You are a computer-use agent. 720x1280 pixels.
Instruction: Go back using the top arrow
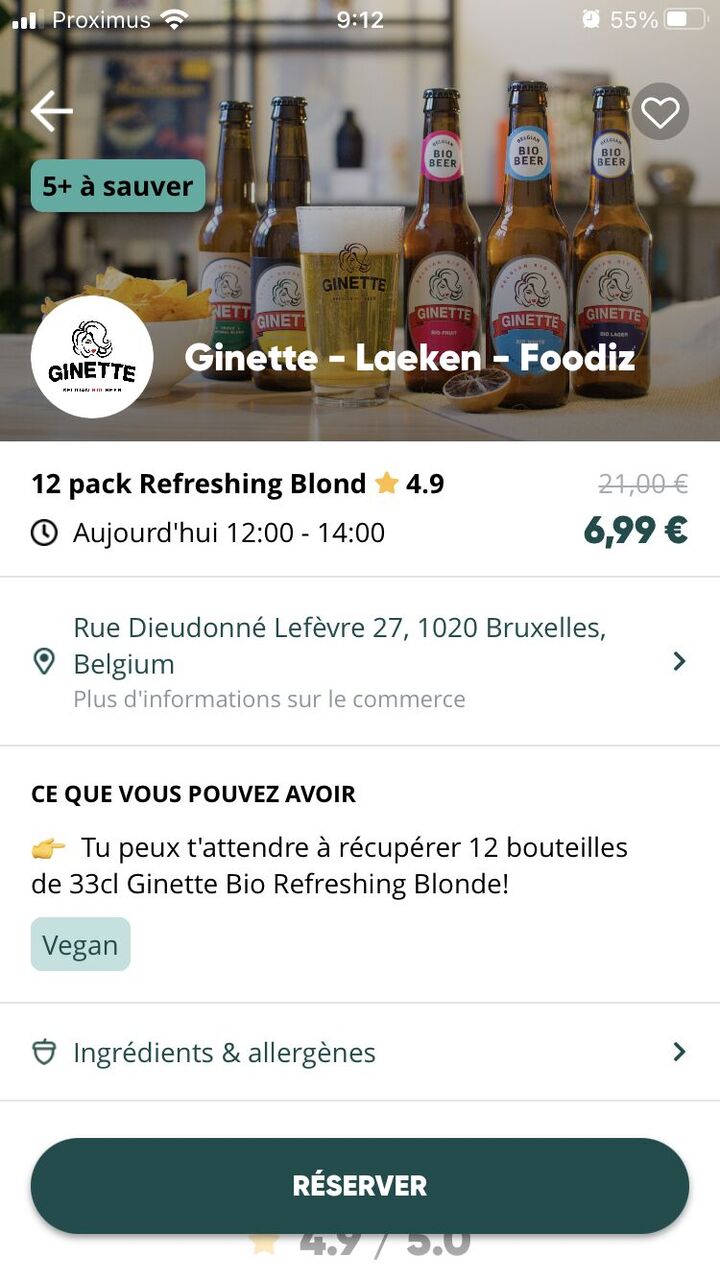tap(51, 111)
